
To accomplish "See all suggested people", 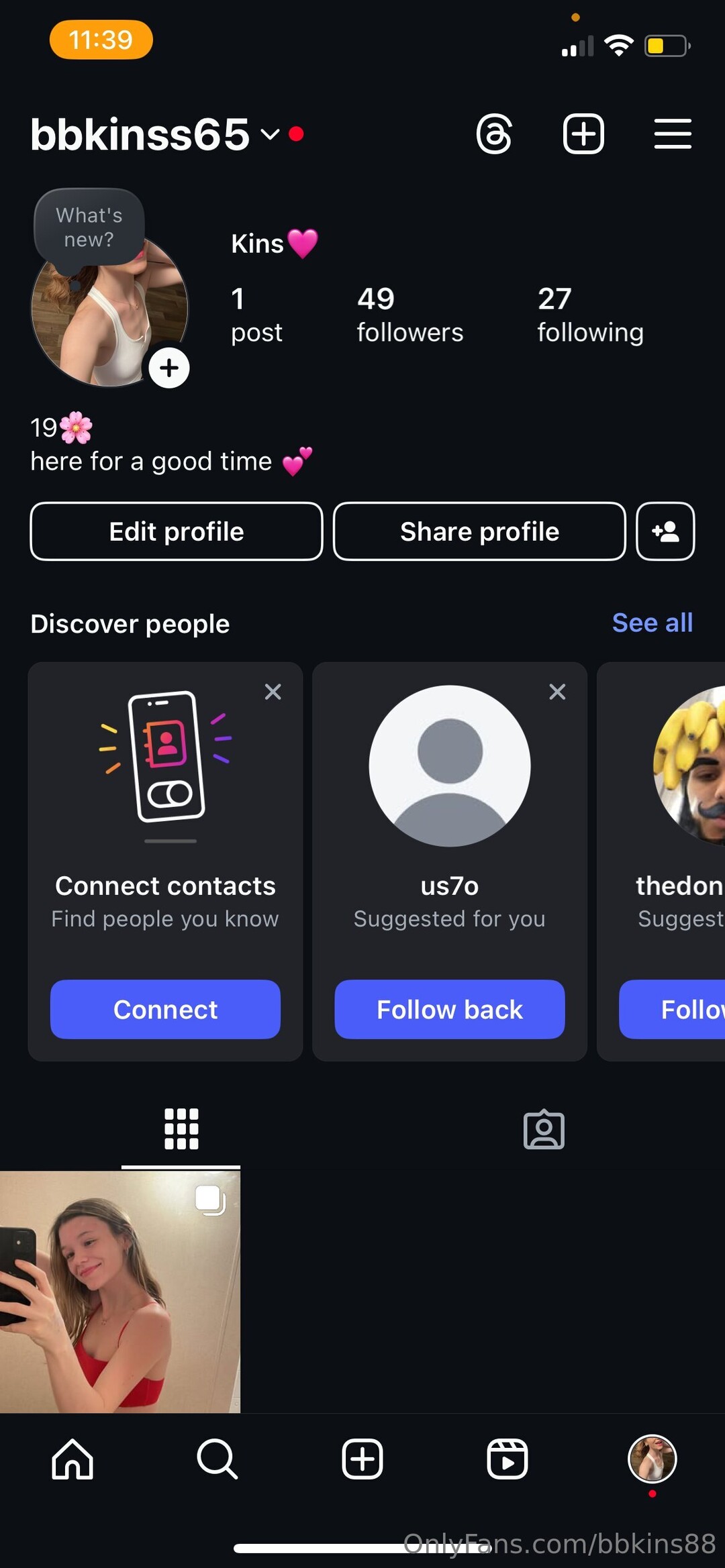I will coord(652,623).
